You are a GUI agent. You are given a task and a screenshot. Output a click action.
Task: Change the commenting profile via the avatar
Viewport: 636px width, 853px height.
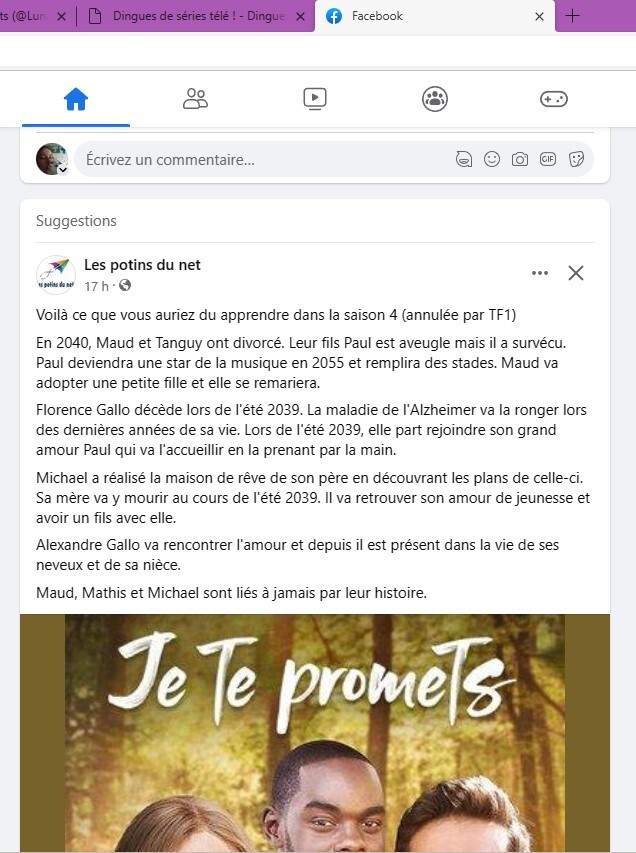pyautogui.click(x=52, y=159)
